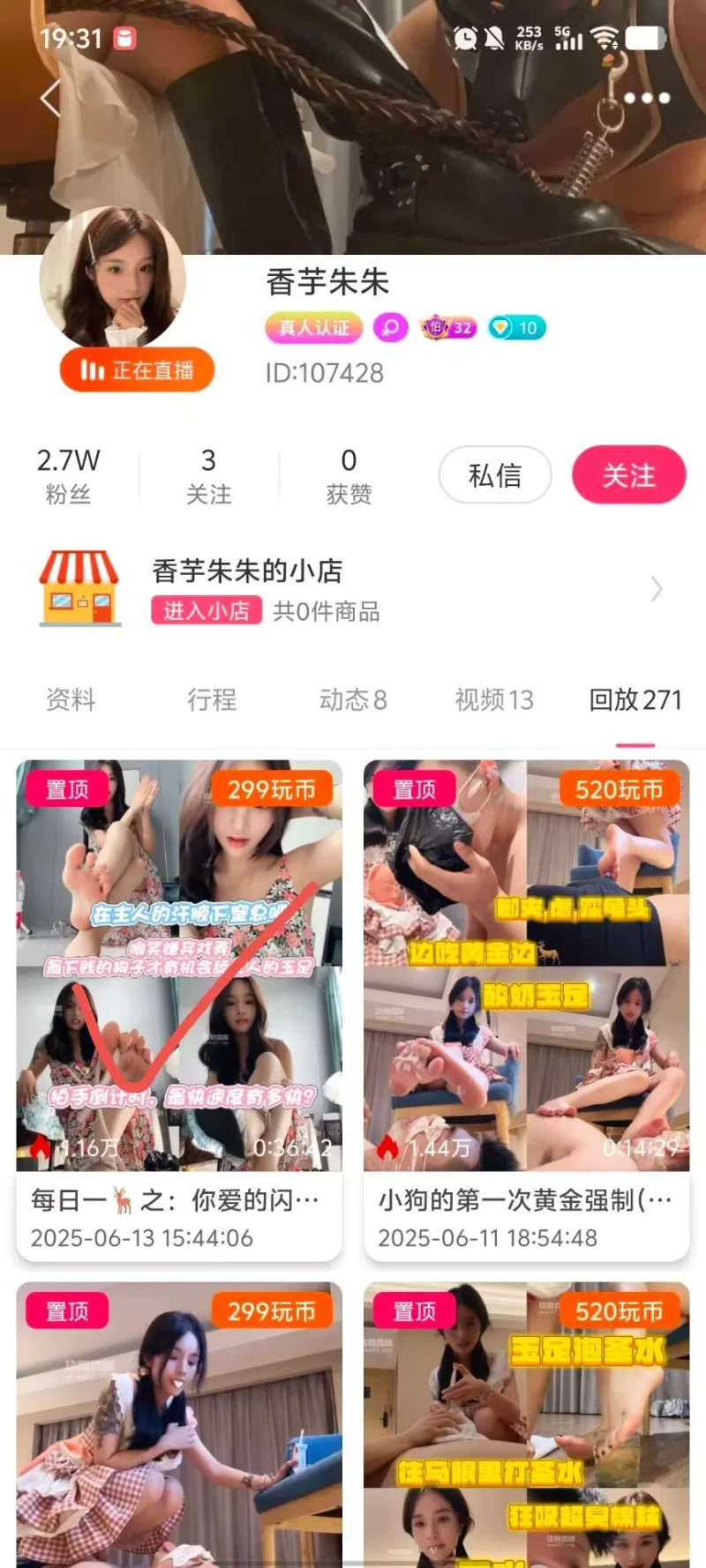Tap the 真人认证 verification badge
Viewport: 706px width, 1568px height.
point(314,328)
